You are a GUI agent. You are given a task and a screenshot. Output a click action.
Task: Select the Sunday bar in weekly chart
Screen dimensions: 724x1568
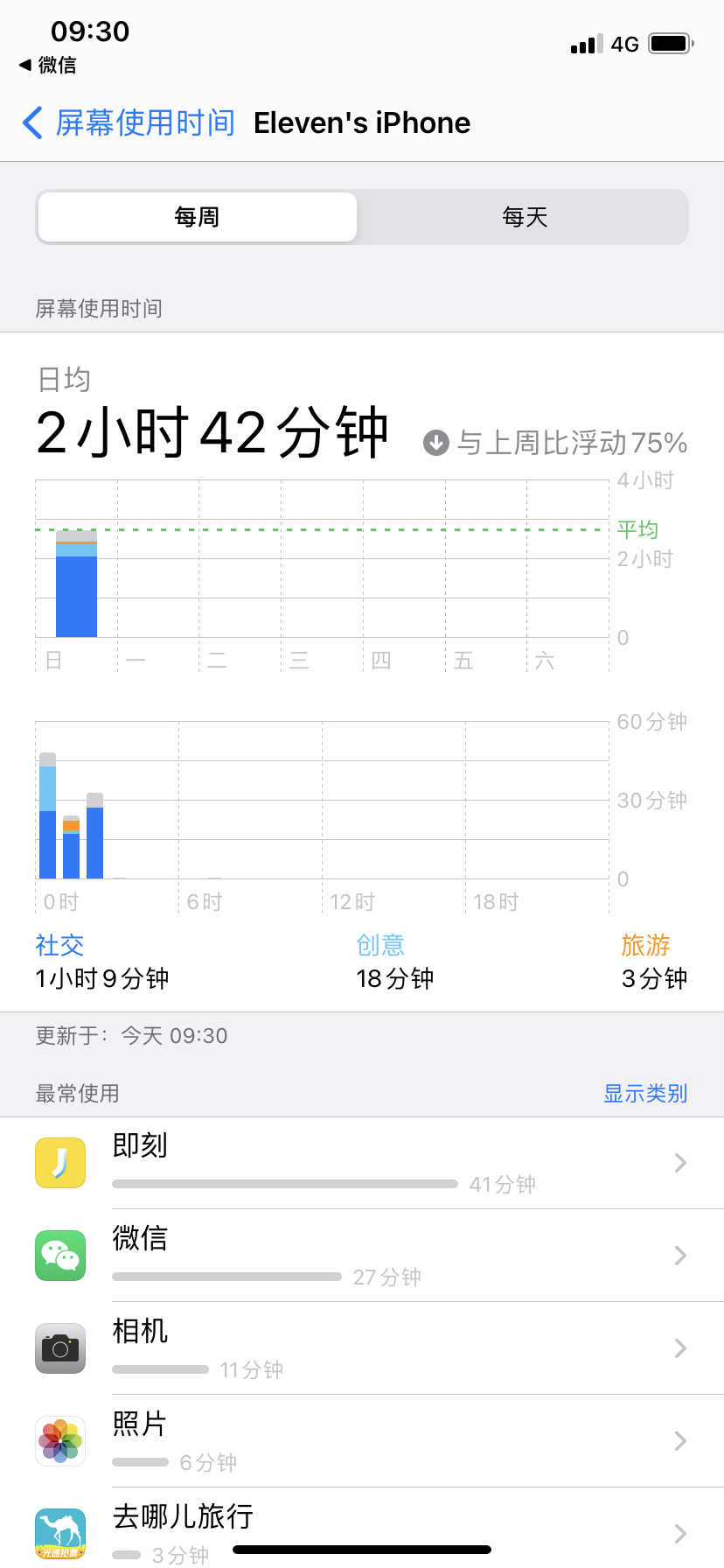(x=76, y=584)
